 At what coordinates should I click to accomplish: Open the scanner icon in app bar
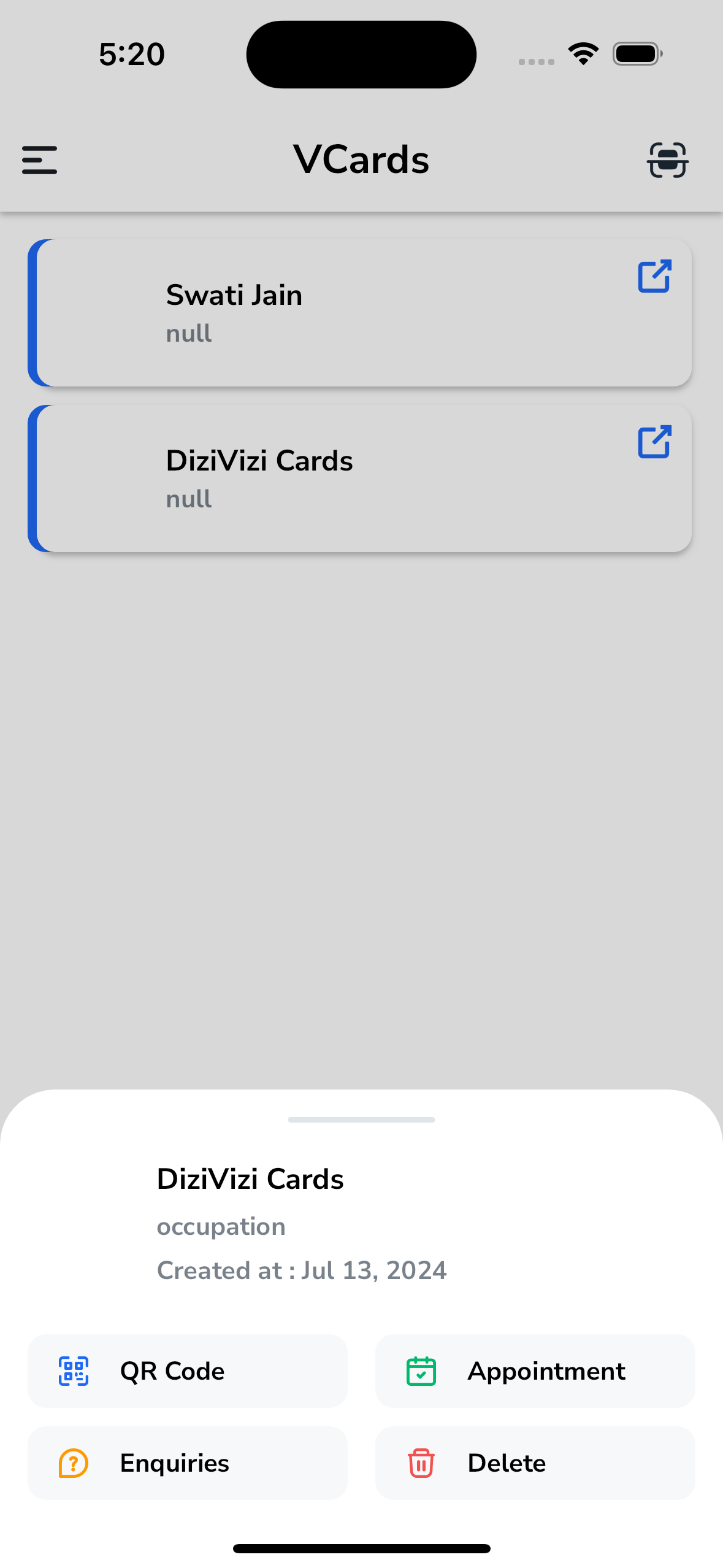pos(667,160)
